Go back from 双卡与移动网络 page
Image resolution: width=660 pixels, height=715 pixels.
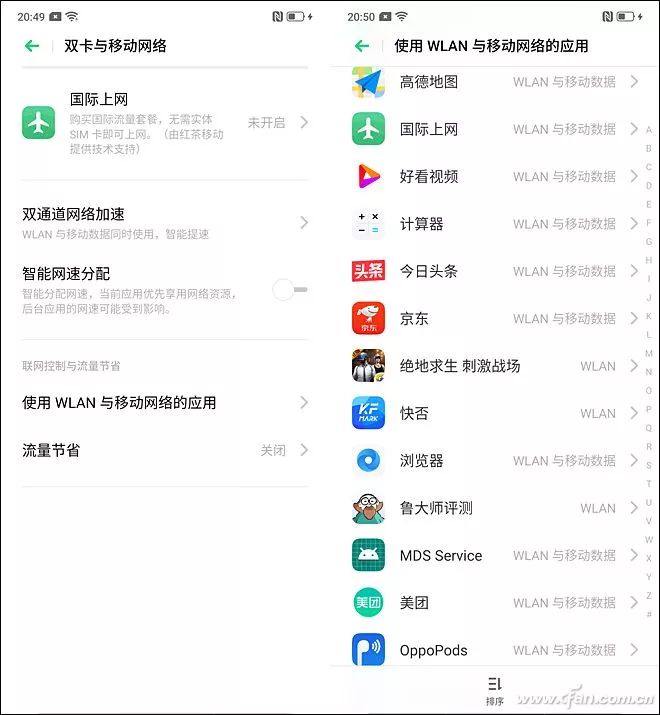[x=32, y=46]
